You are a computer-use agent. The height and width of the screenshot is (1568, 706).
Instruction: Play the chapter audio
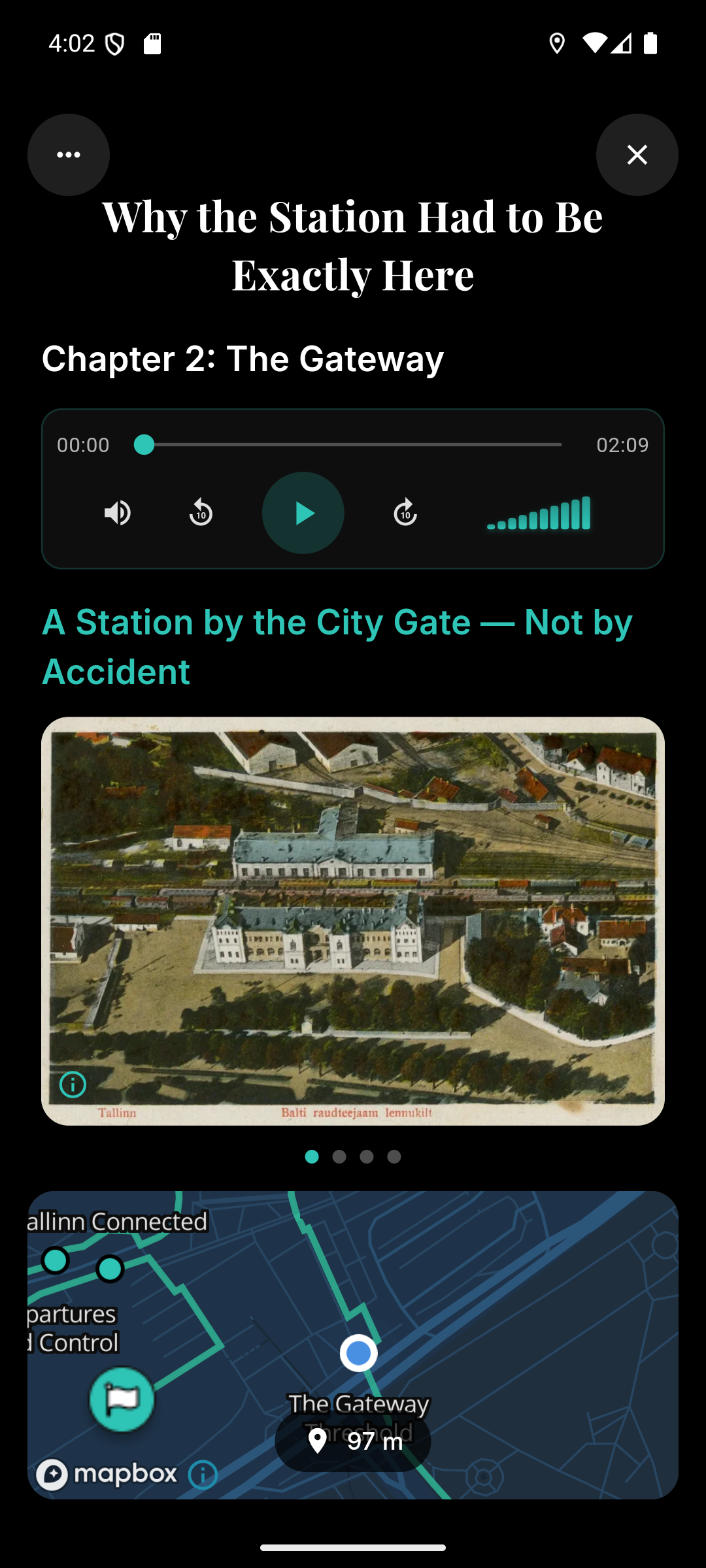point(303,513)
